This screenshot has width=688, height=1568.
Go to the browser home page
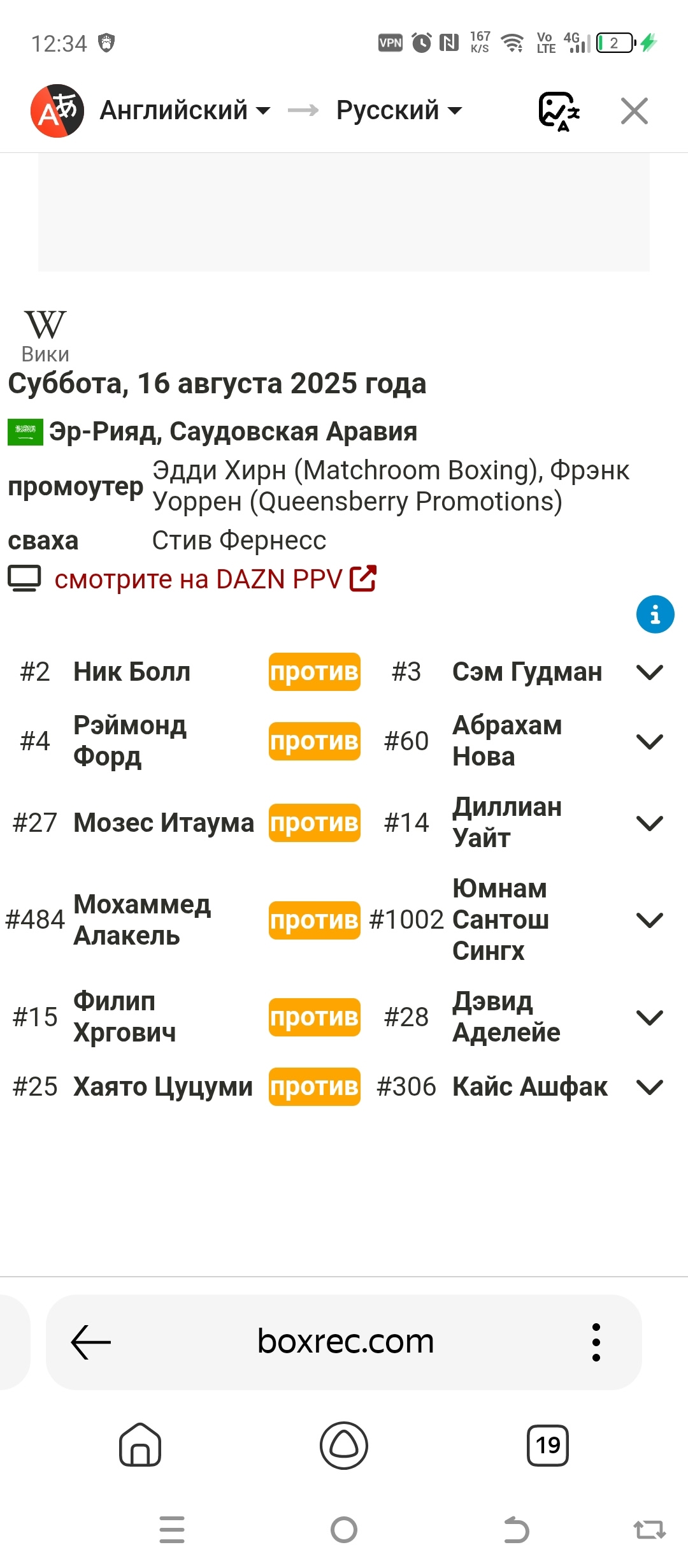(140, 1445)
